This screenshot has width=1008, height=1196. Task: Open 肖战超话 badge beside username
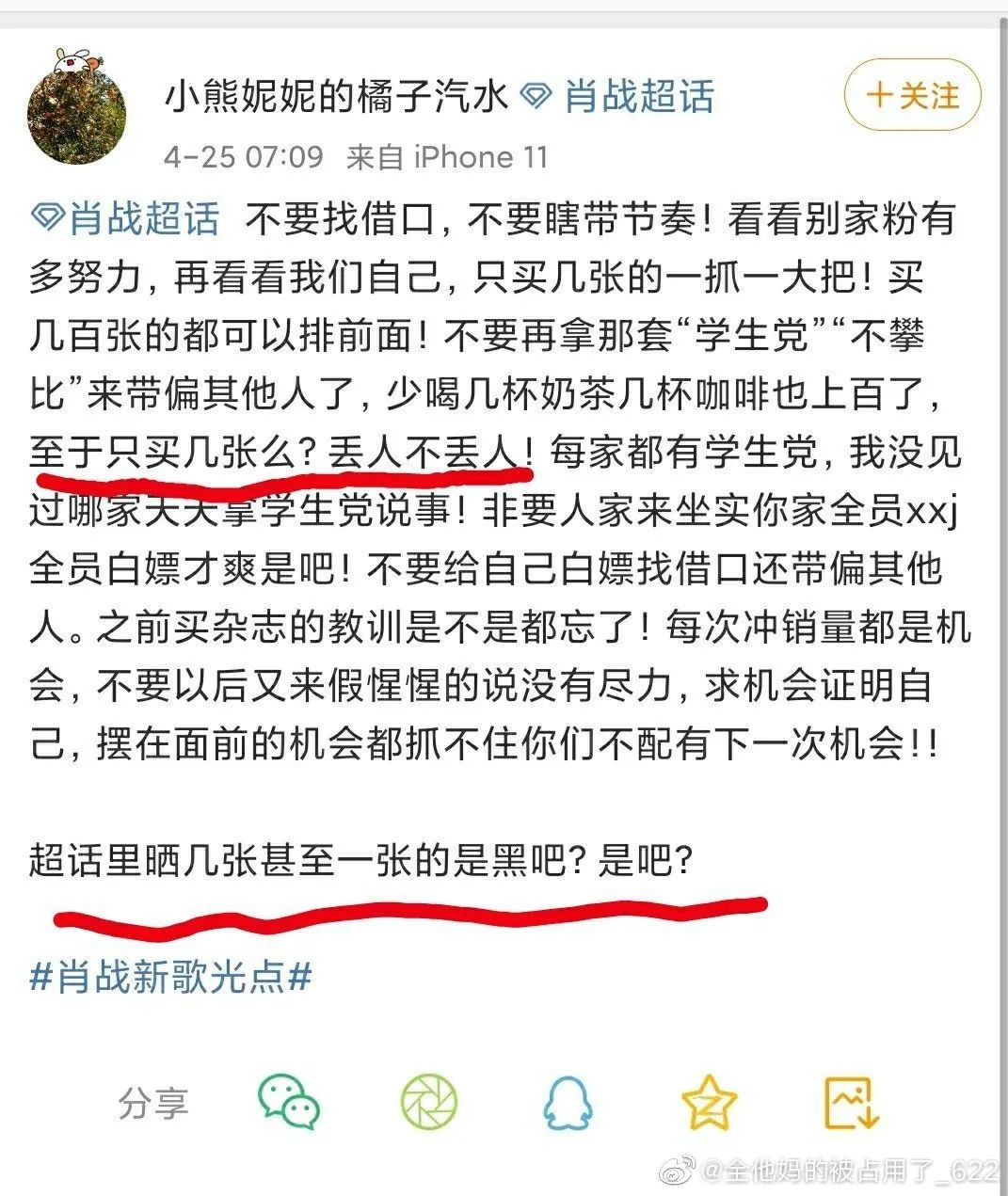point(618,96)
